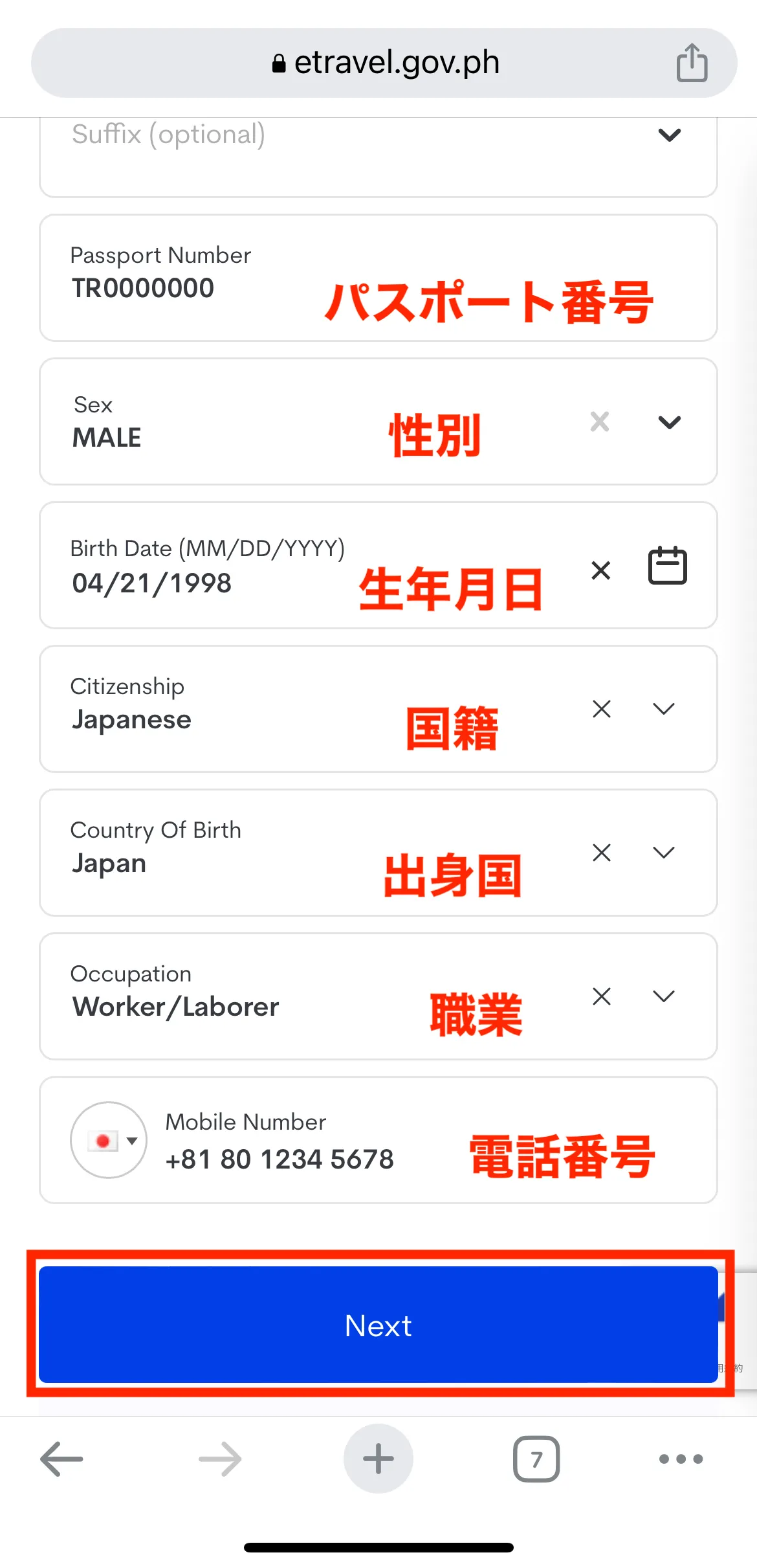
Task: Expand the Citizenship dropdown
Action: click(x=664, y=709)
